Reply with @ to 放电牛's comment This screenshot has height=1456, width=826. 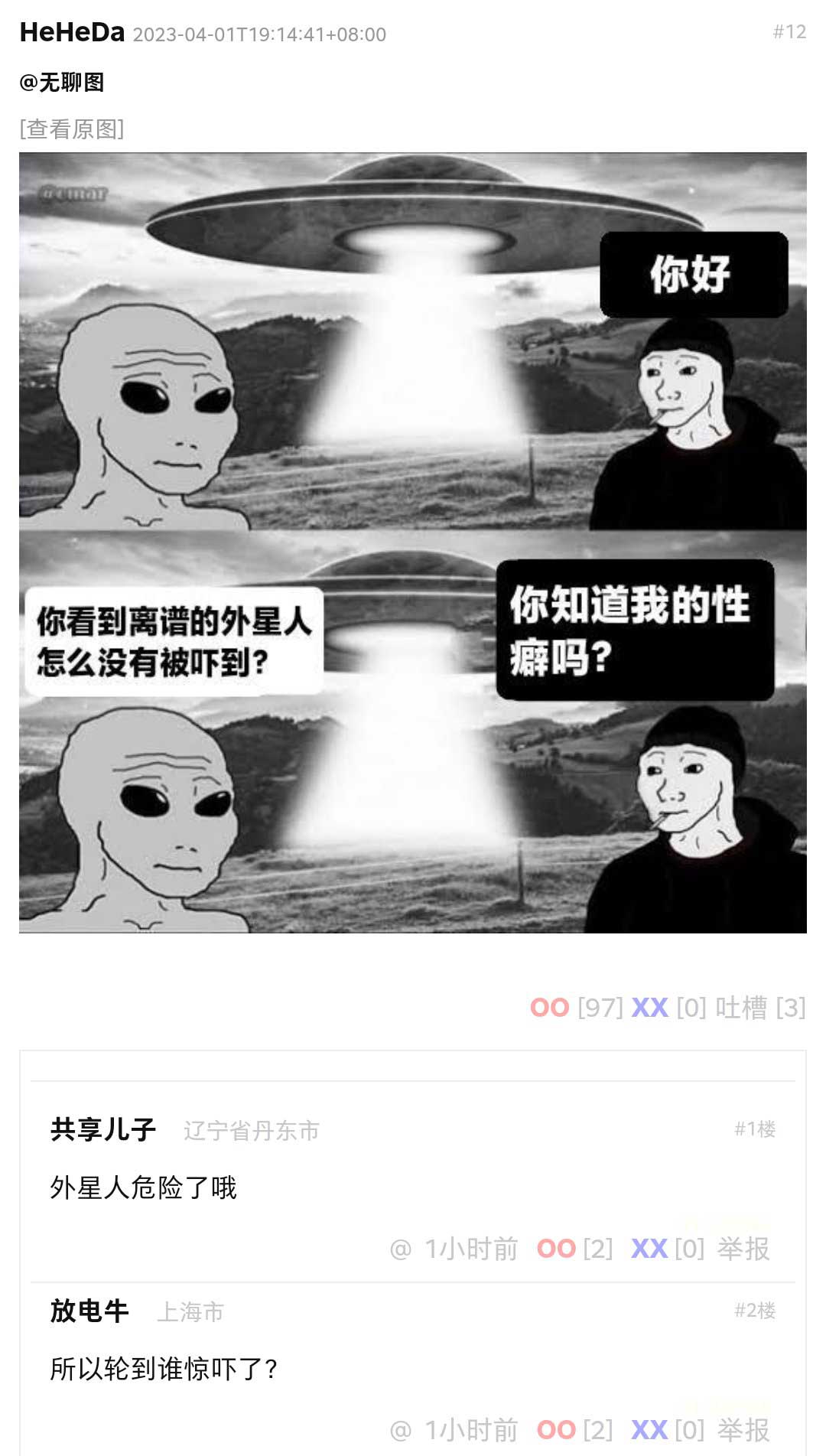[x=401, y=1430]
